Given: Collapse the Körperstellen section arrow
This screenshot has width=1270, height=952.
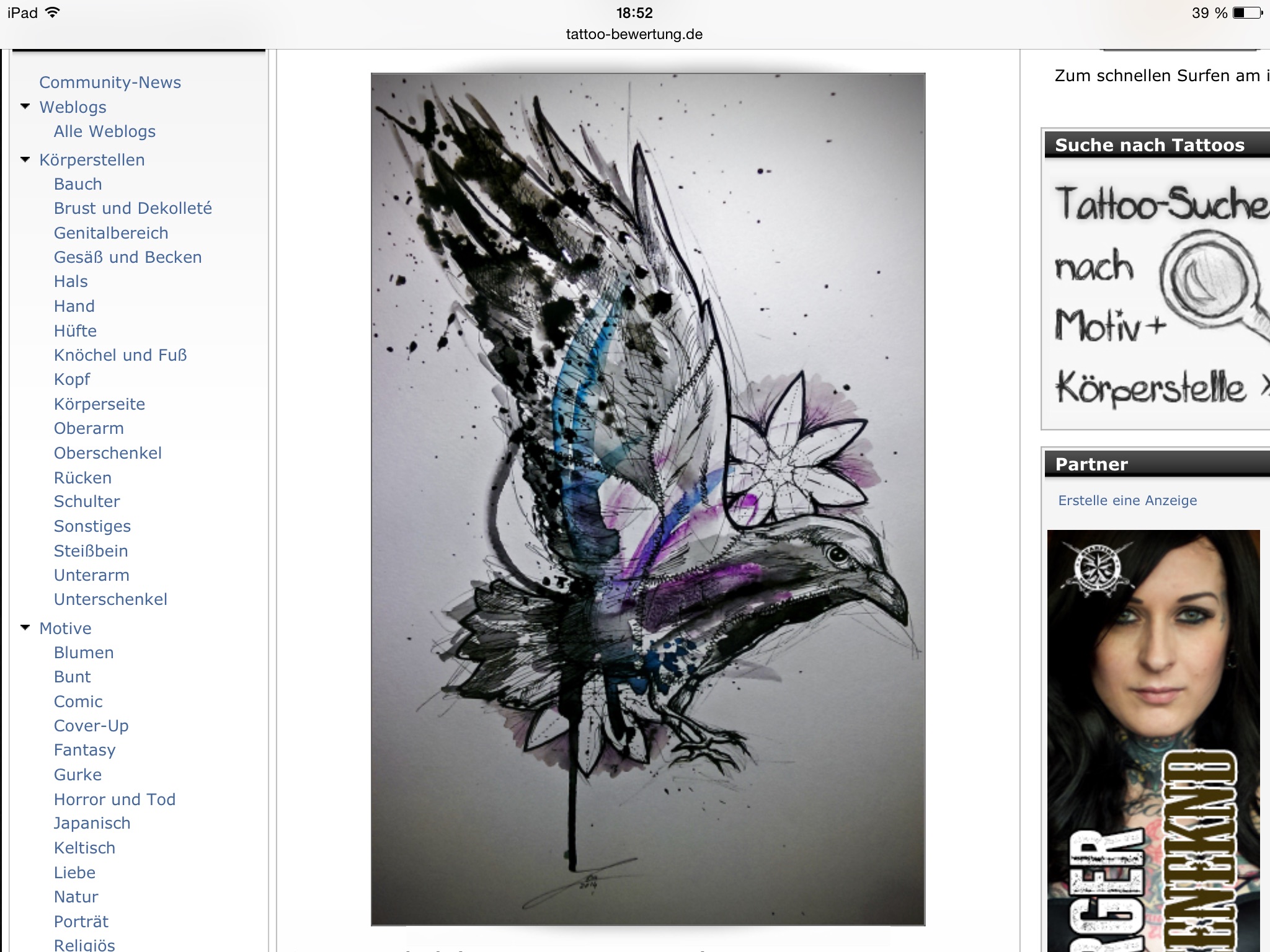Looking at the screenshot, I should pos(25,159).
